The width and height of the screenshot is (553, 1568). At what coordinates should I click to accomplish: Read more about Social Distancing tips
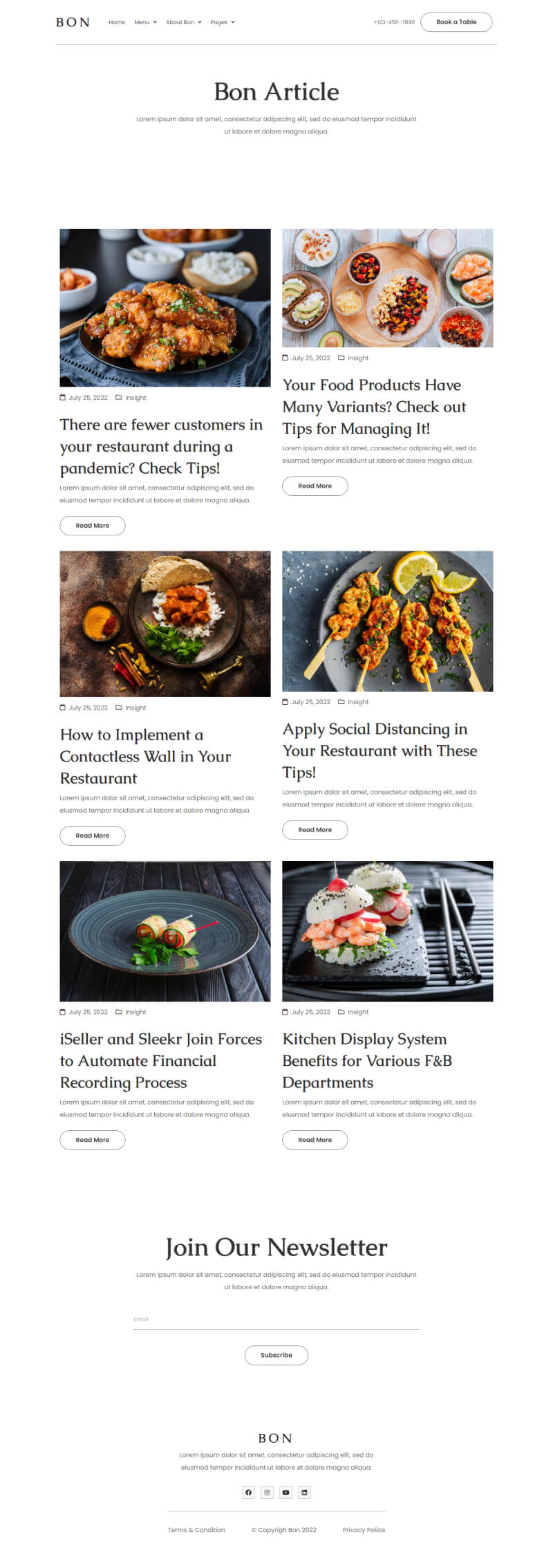click(315, 830)
